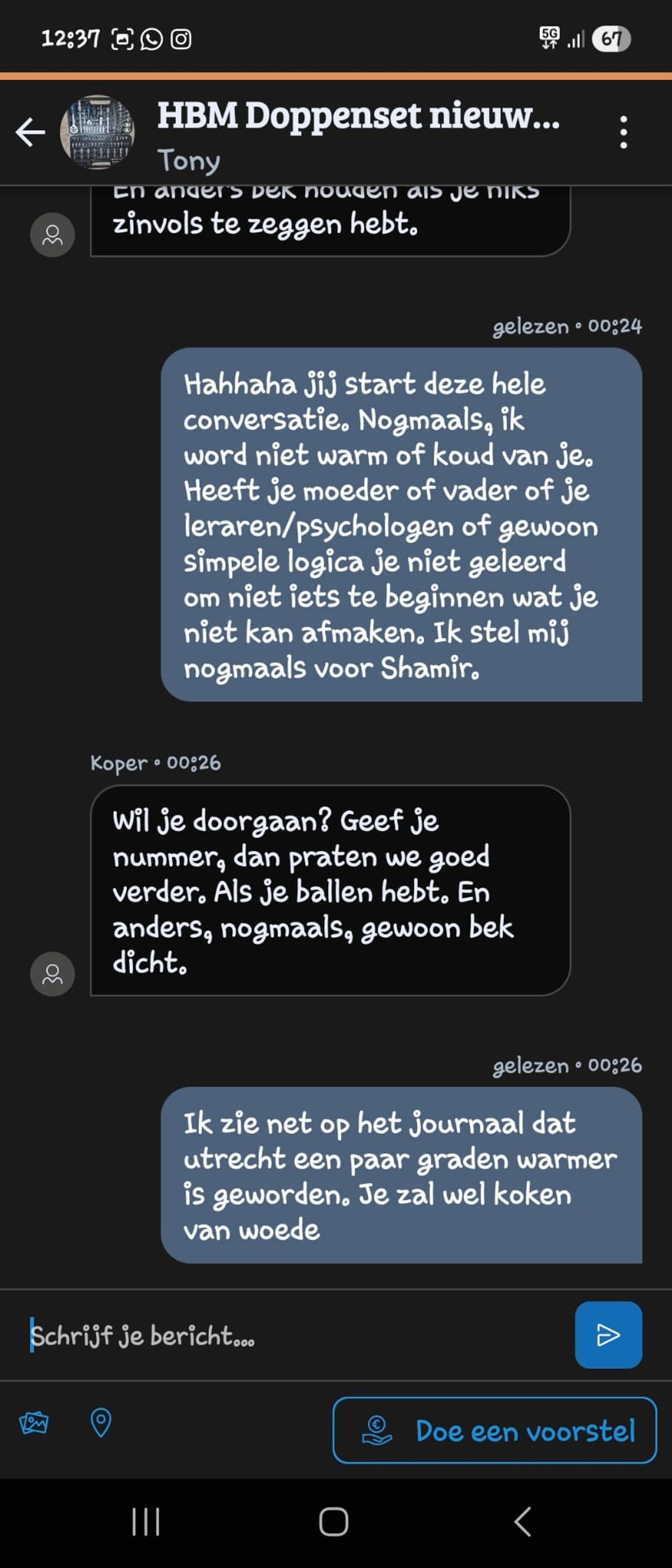672x1568 pixels.
Task: Open the HBM Doppenset listing thumbnail
Action: (x=97, y=132)
